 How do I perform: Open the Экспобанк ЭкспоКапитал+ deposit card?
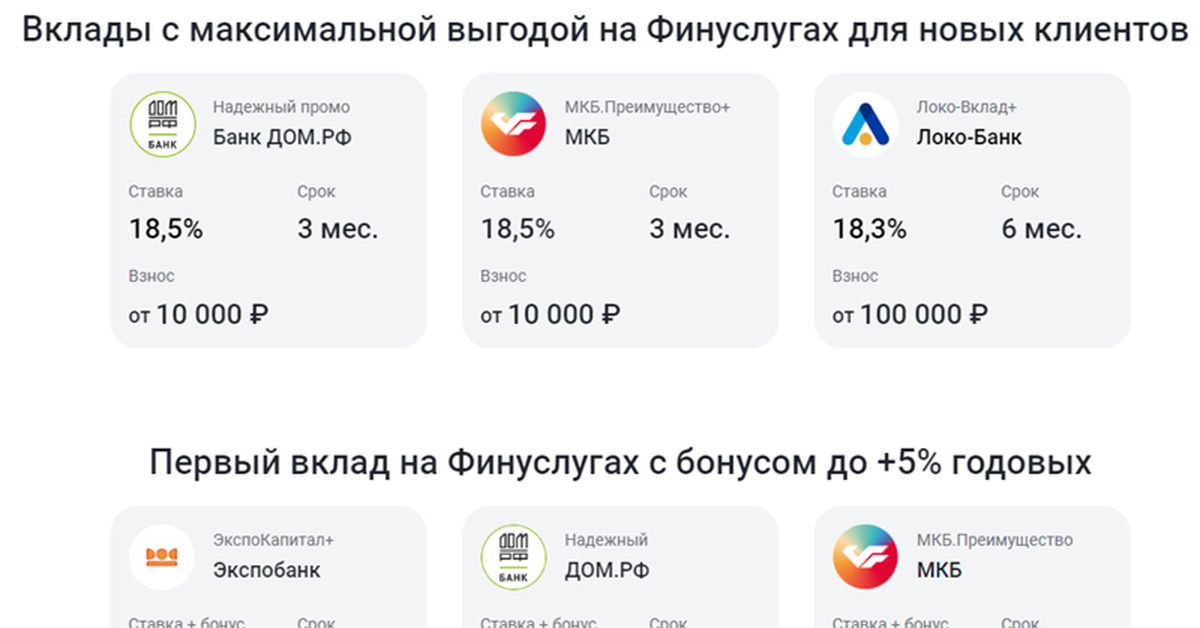[268, 567]
